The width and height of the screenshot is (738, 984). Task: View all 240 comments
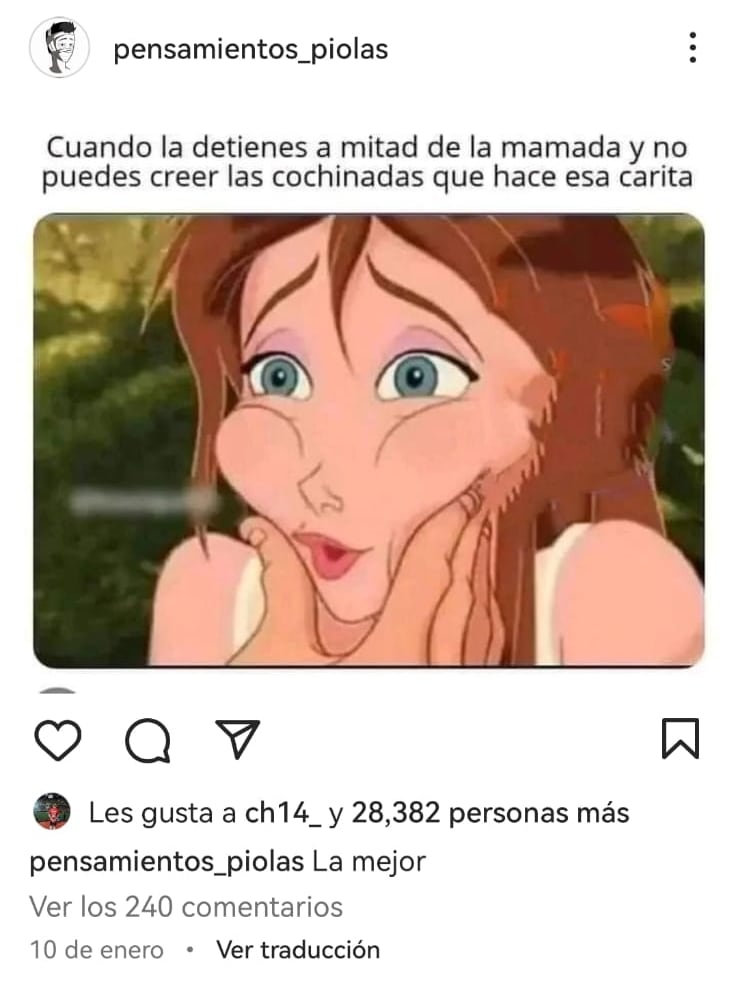pyautogui.click(x=186, y=907)
